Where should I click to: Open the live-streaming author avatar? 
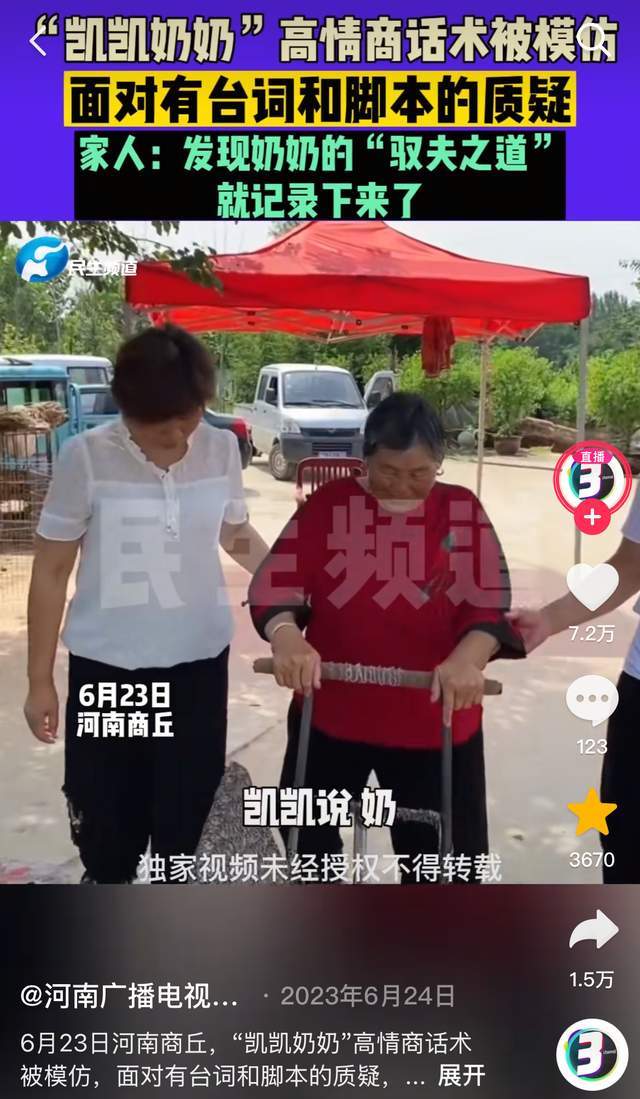(592, 478)
